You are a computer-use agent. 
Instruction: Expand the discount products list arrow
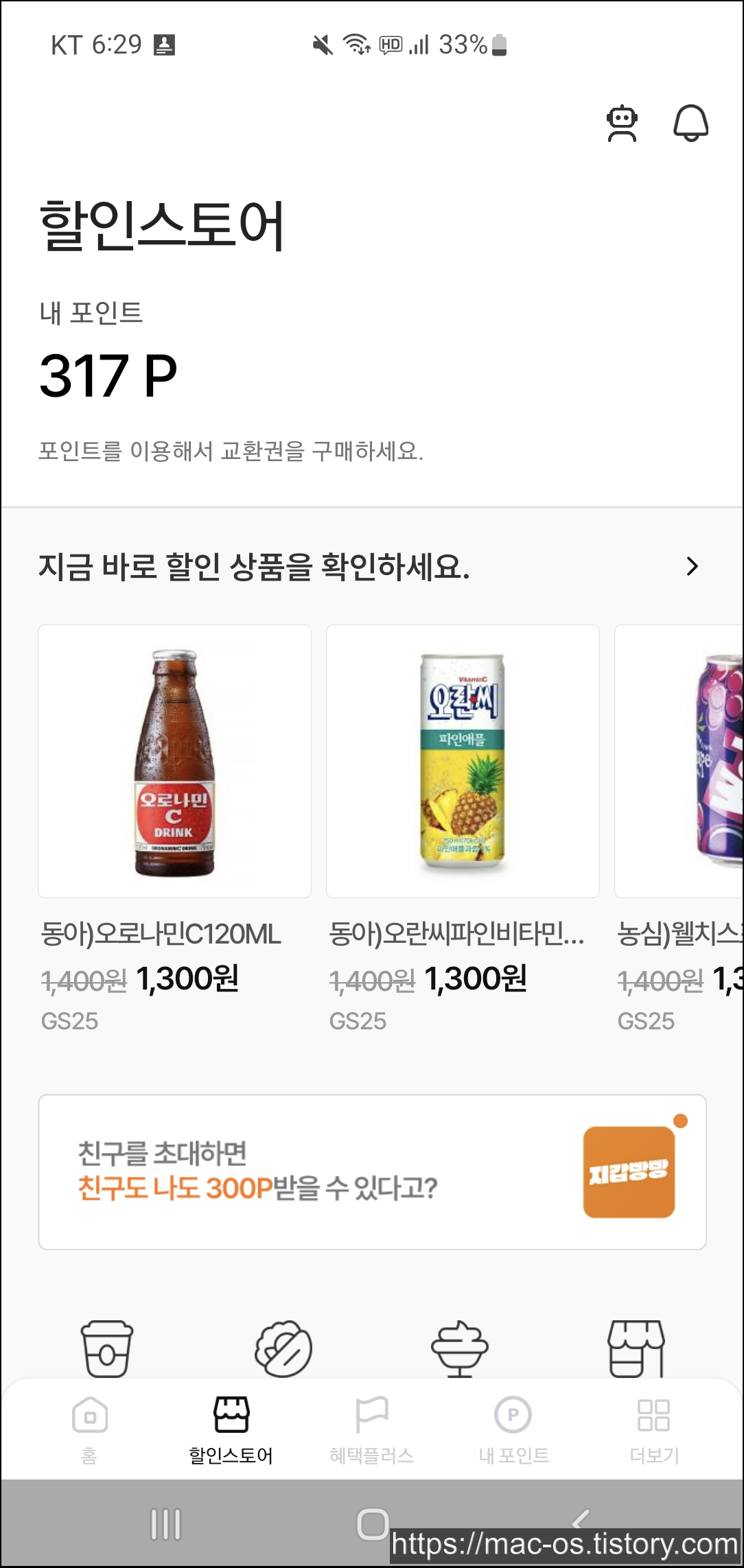[692, 567]
